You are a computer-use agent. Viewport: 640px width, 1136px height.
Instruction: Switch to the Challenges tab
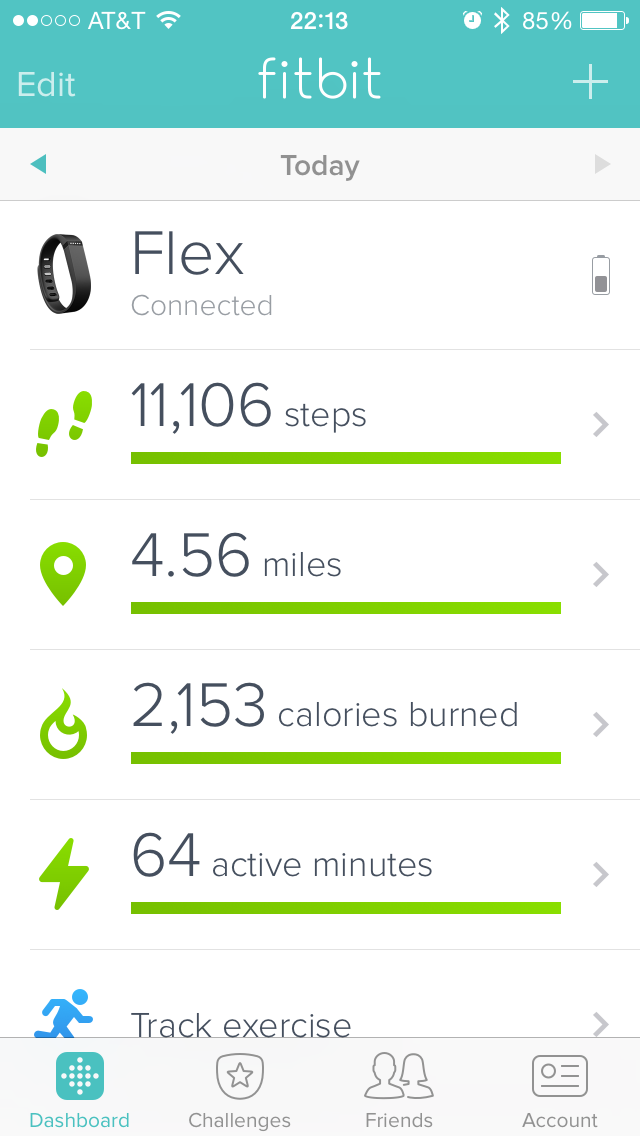pyautogui.click(x=240, y=1090)
